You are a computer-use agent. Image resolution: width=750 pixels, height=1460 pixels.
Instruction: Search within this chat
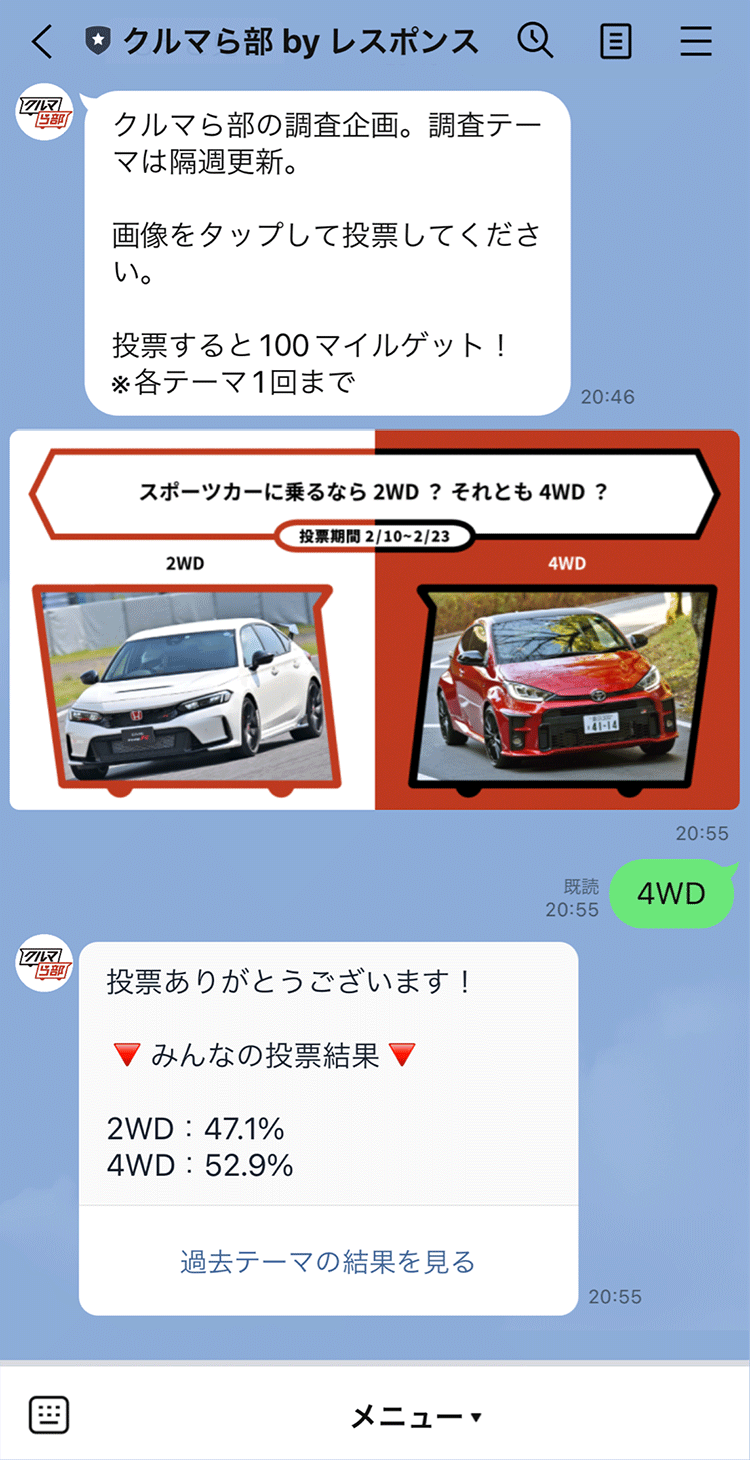(535, 41)
